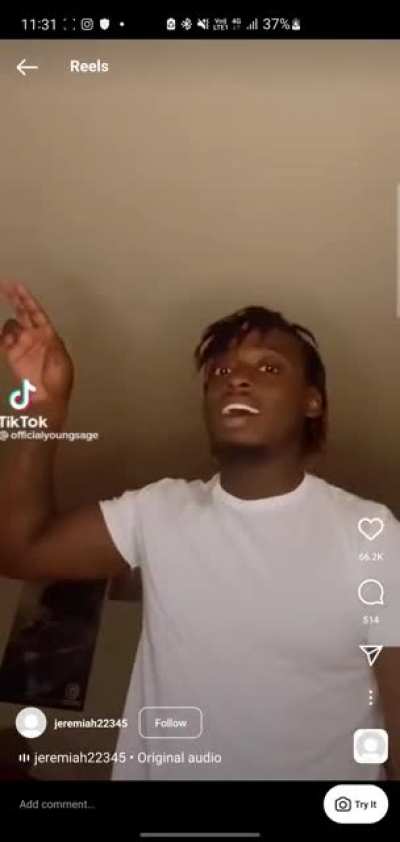The image size is (400, 842).
Task: Go back from the Reels screen
Action: 26,67
